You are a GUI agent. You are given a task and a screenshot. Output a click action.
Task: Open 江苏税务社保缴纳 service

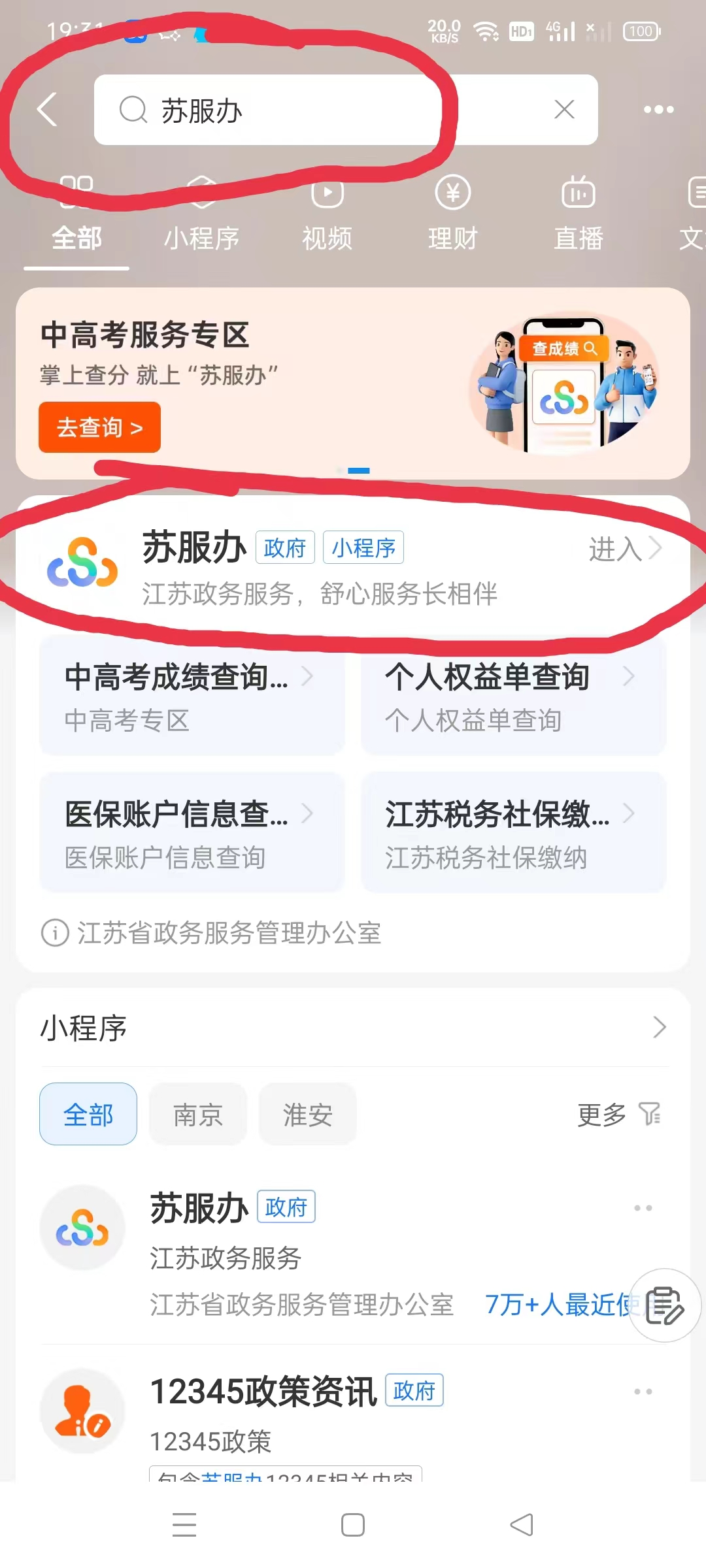[513, 833]
